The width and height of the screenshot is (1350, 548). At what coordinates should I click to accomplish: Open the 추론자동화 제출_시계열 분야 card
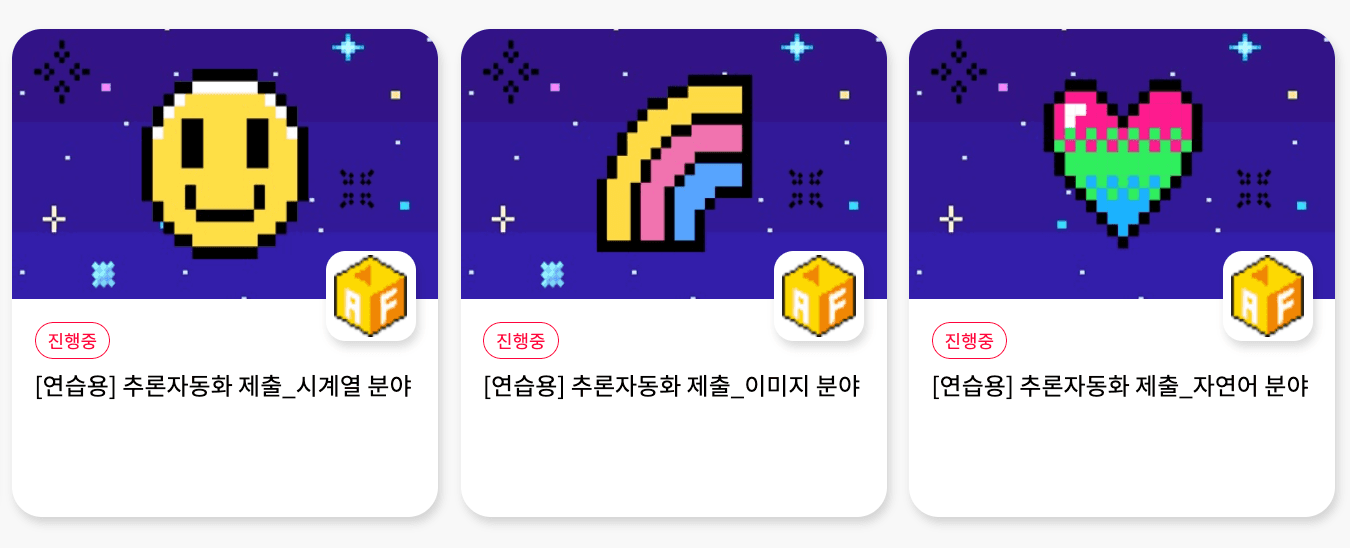tap(223, 386)
